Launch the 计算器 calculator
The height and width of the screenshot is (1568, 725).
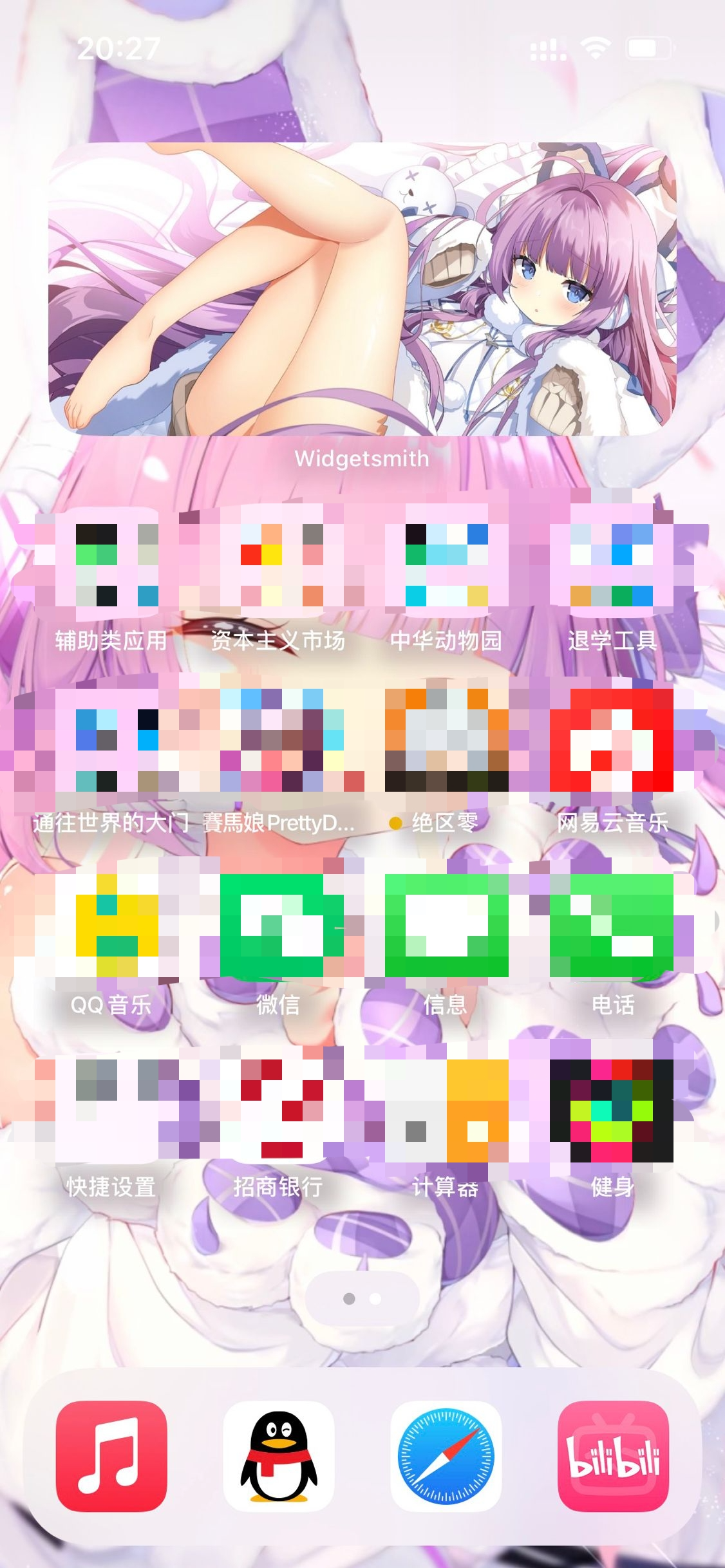446,1107
